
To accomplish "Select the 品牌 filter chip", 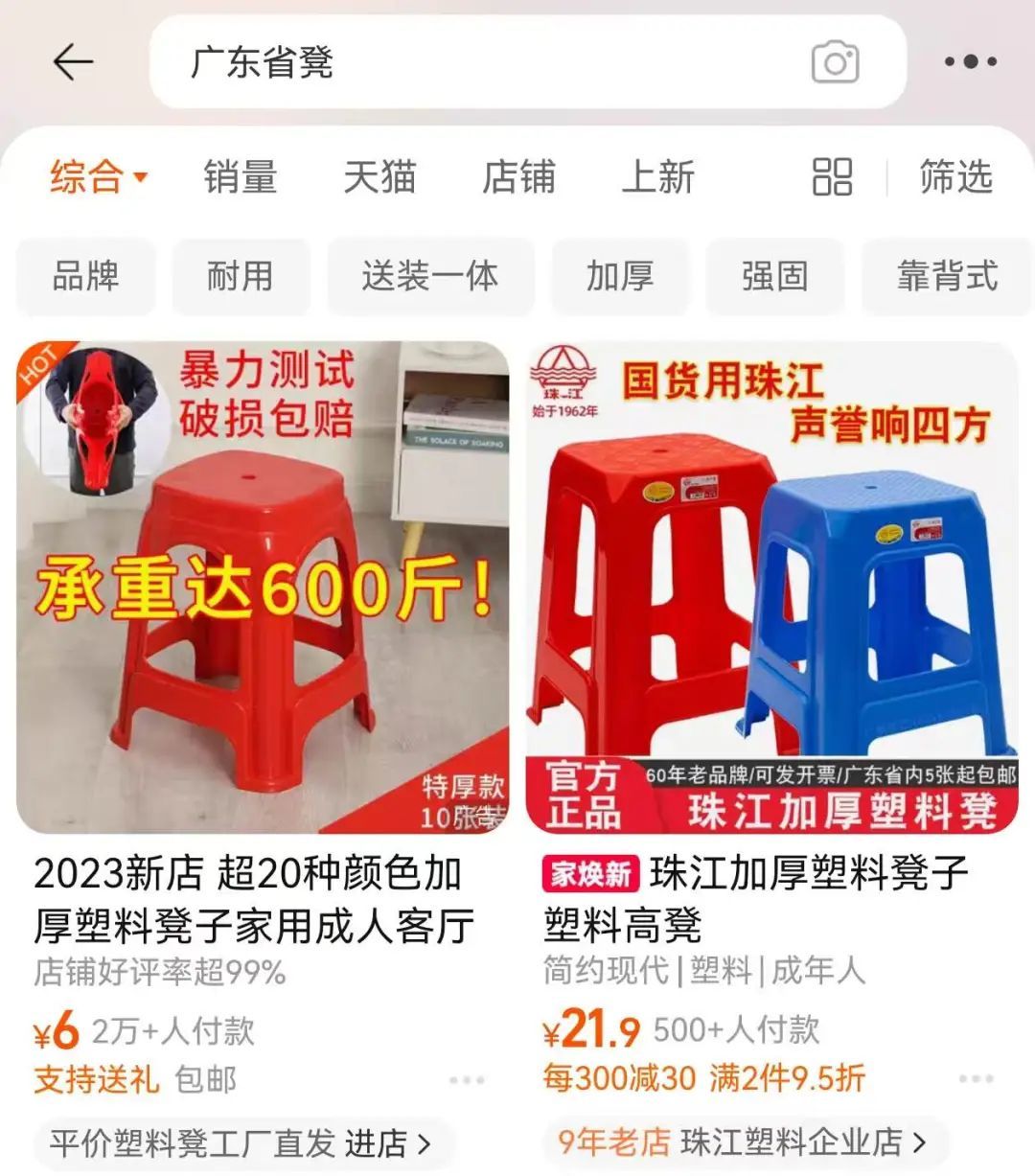I will 85,276.
